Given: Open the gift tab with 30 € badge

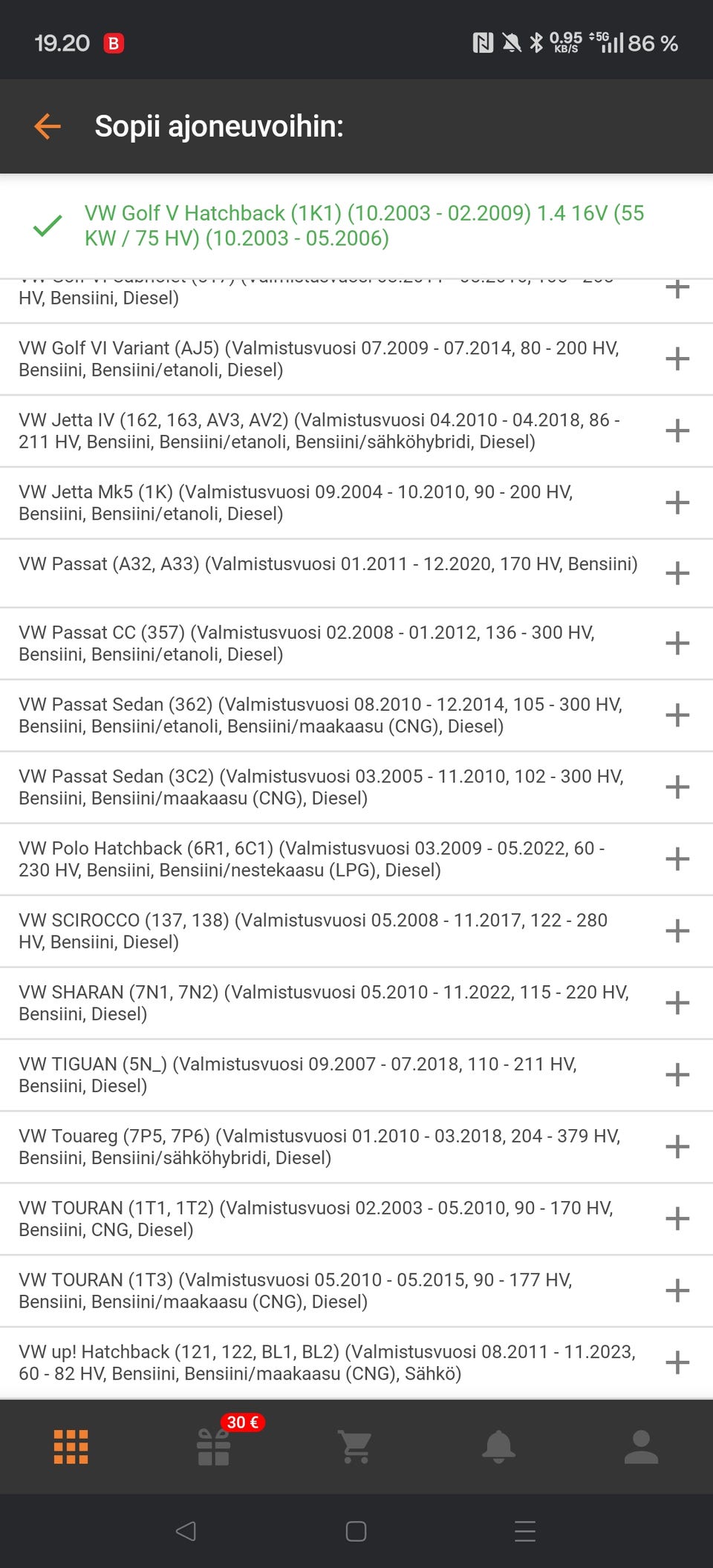Looking at the screenshot, I should coord(214,1447).
